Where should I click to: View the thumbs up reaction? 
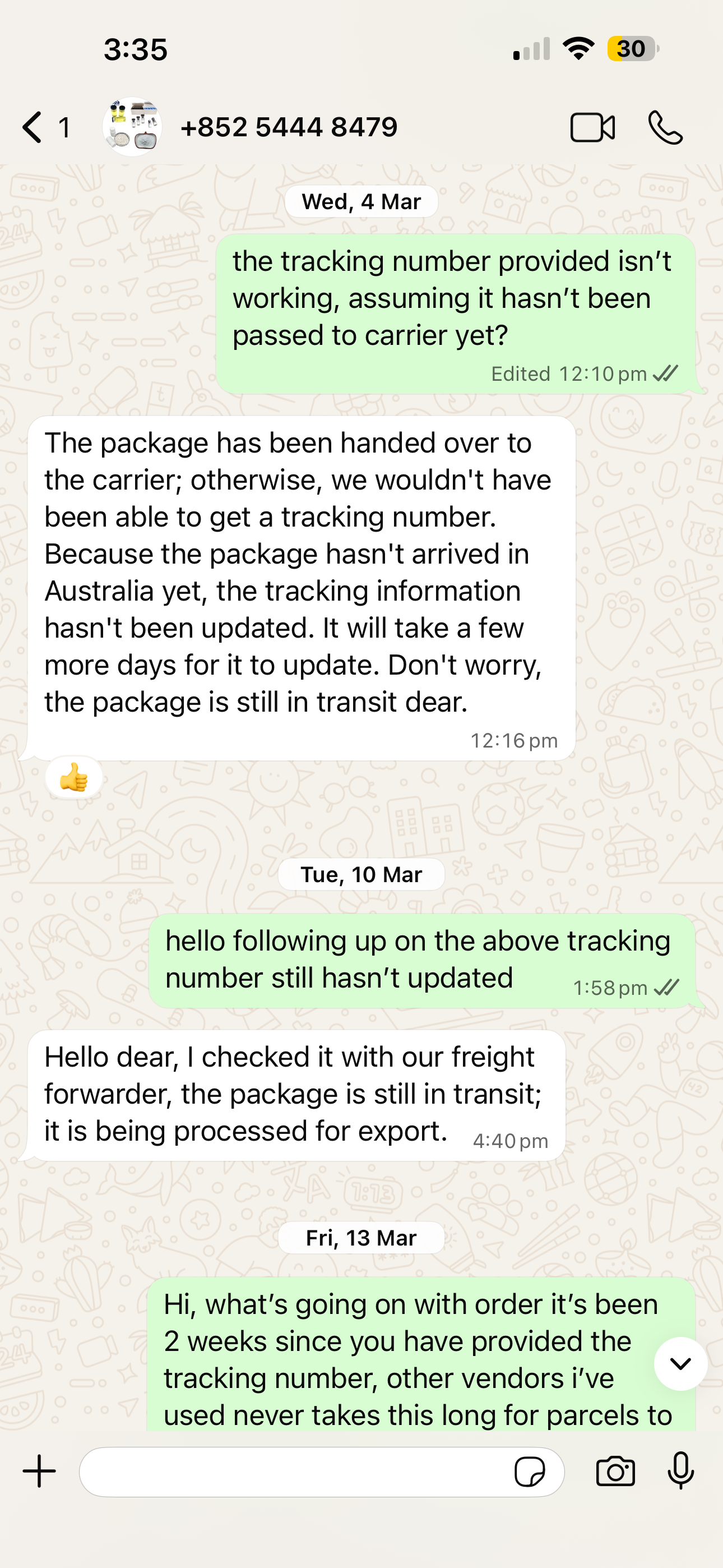(73, 777)
